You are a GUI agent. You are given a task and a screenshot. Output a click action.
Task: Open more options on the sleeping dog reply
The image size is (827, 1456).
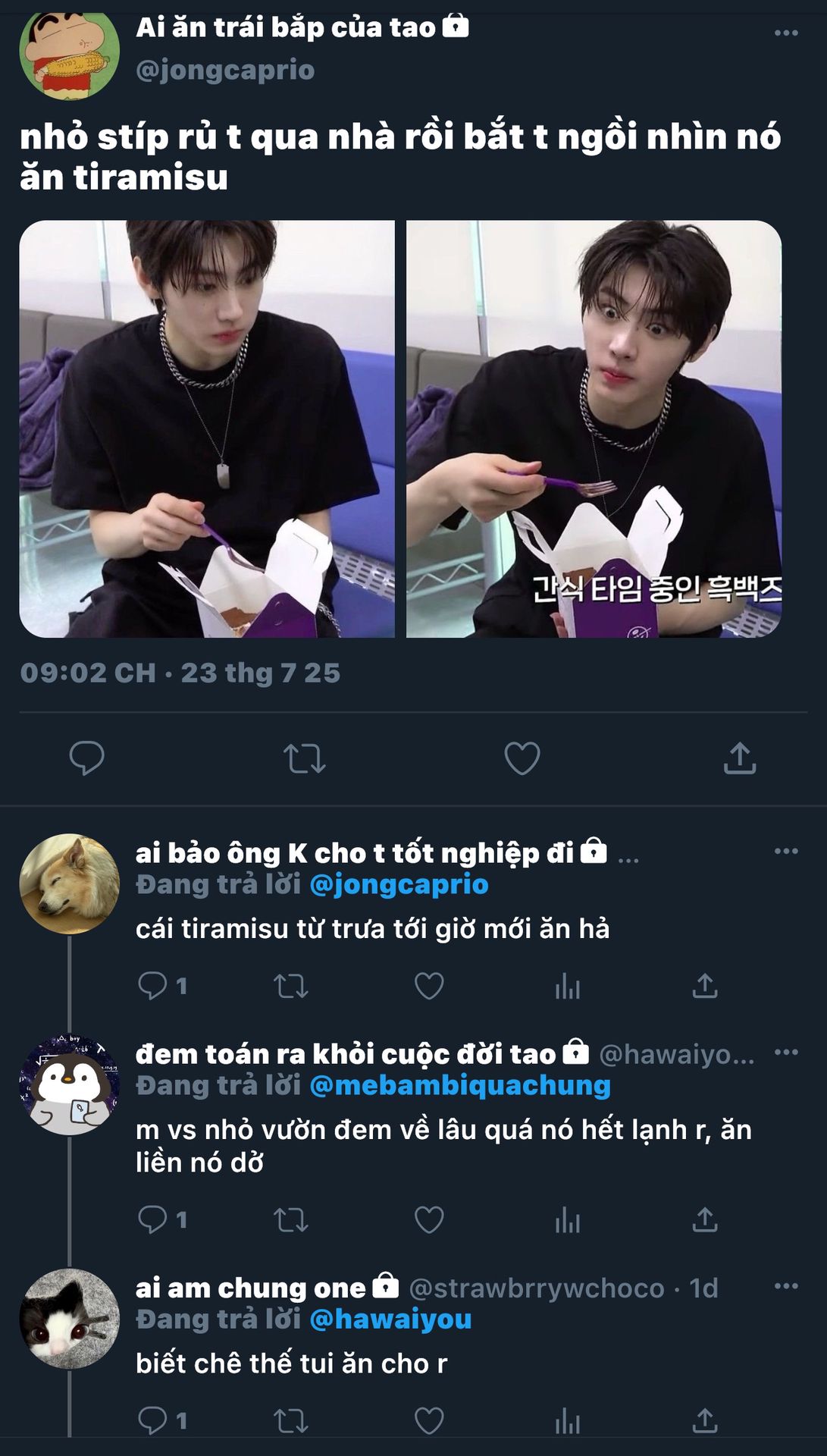point(786,852)
